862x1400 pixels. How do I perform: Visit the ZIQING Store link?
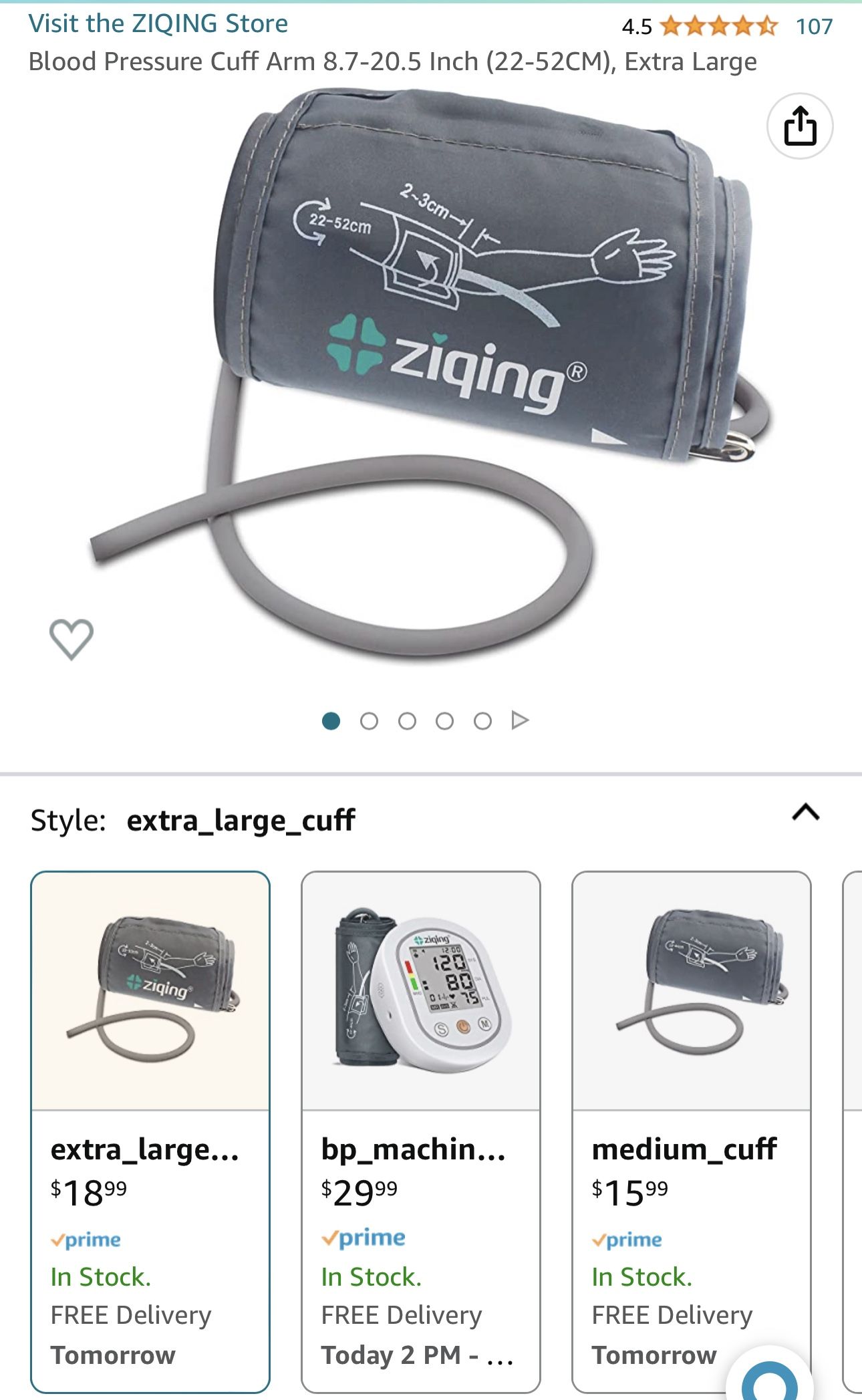158,23
